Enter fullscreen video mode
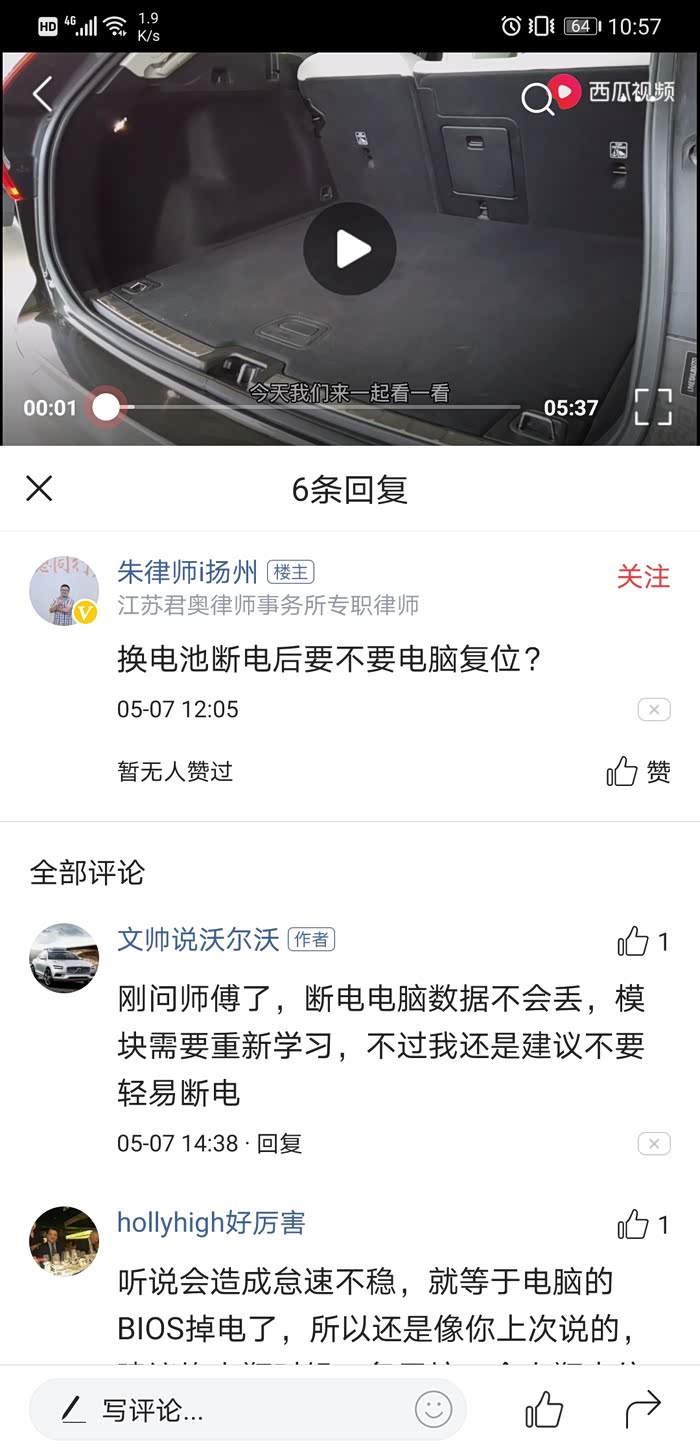 pyautogui.click(x=653, y=407)
